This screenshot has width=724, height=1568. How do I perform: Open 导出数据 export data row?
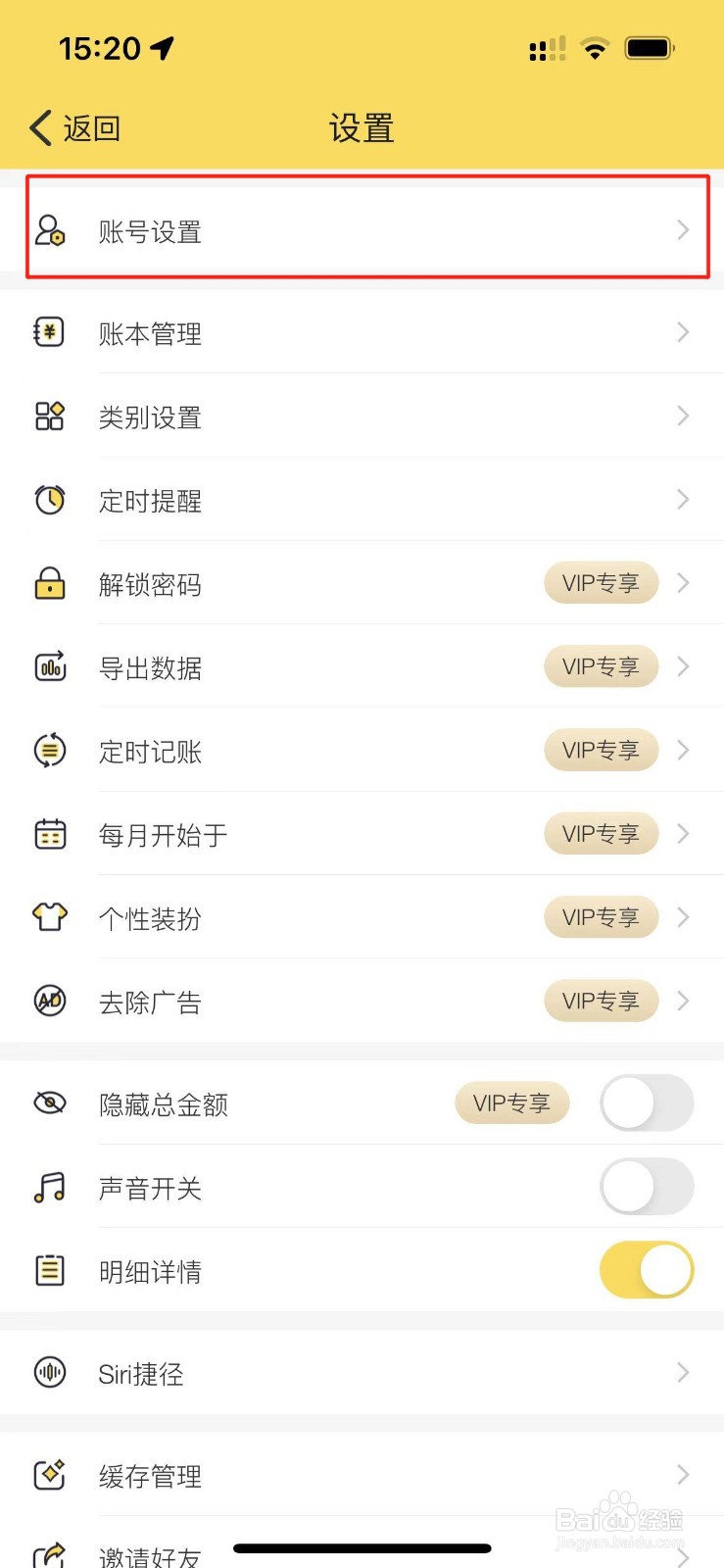click(x=362, y=667)
